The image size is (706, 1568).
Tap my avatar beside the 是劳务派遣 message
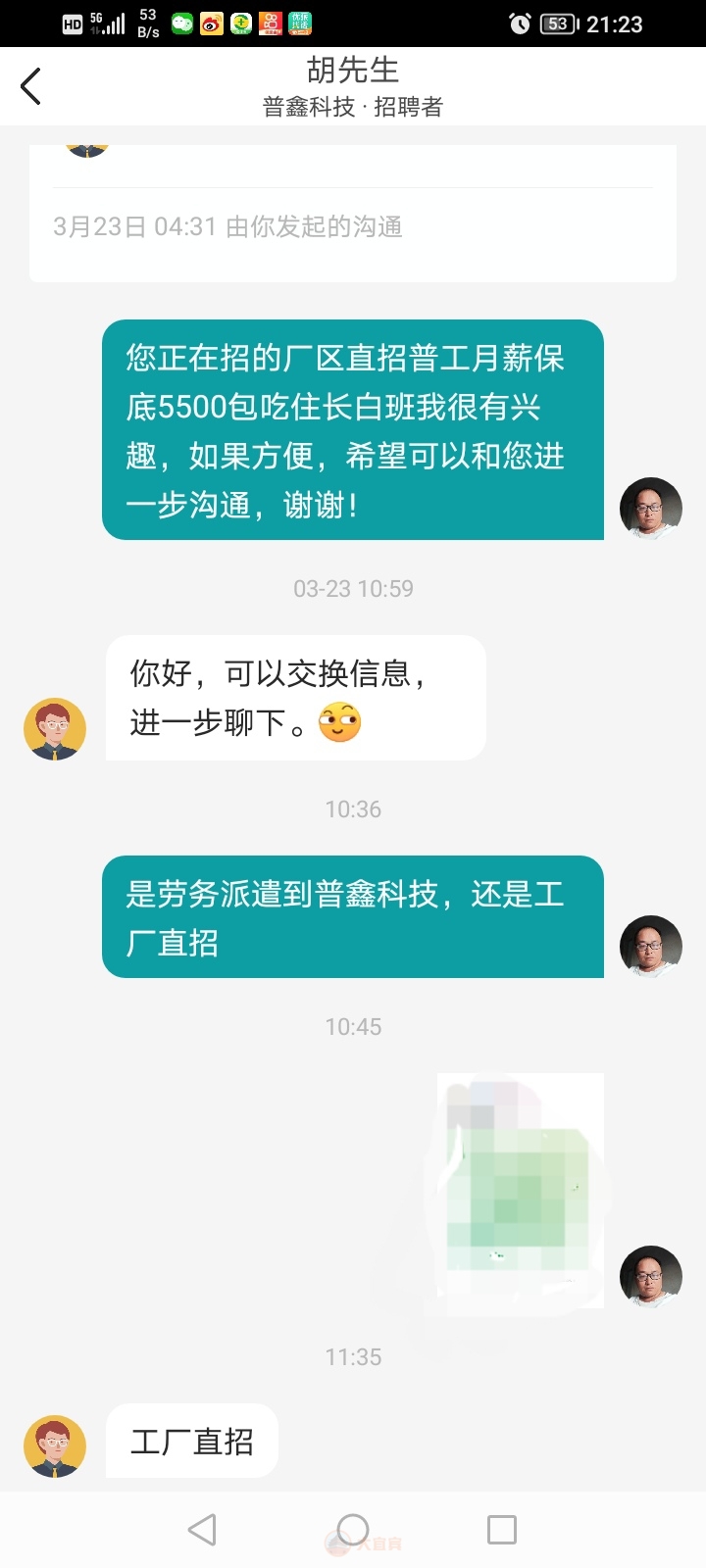pos(650,946)
